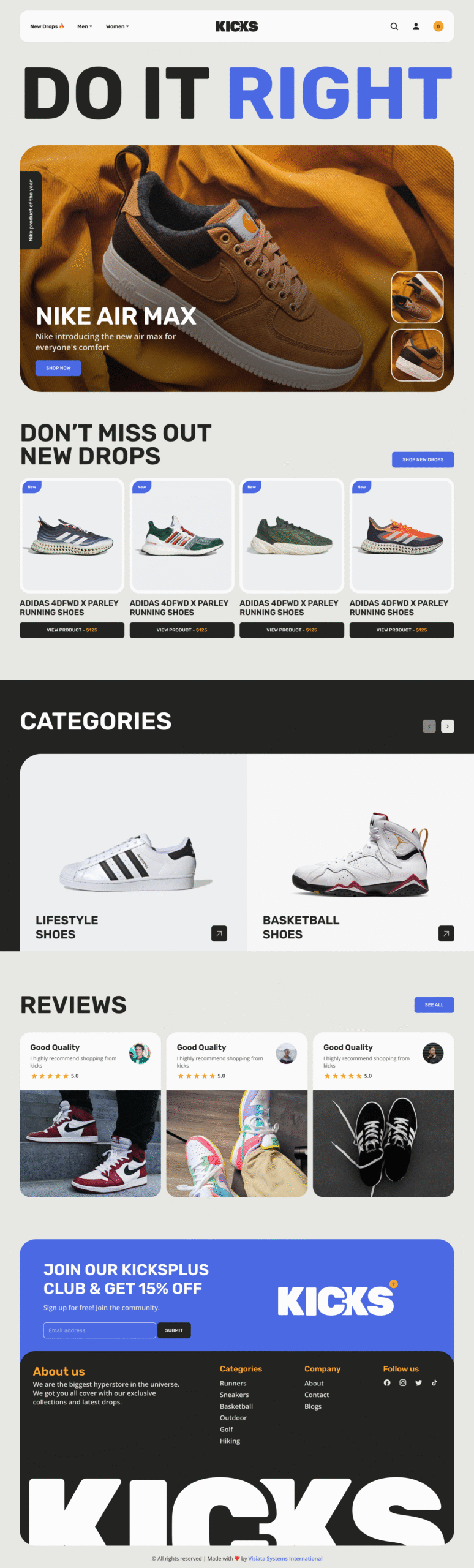See all reviews
This screenshot has width=474, height=1568.
pyautogui.click(x=434, y=1005)
